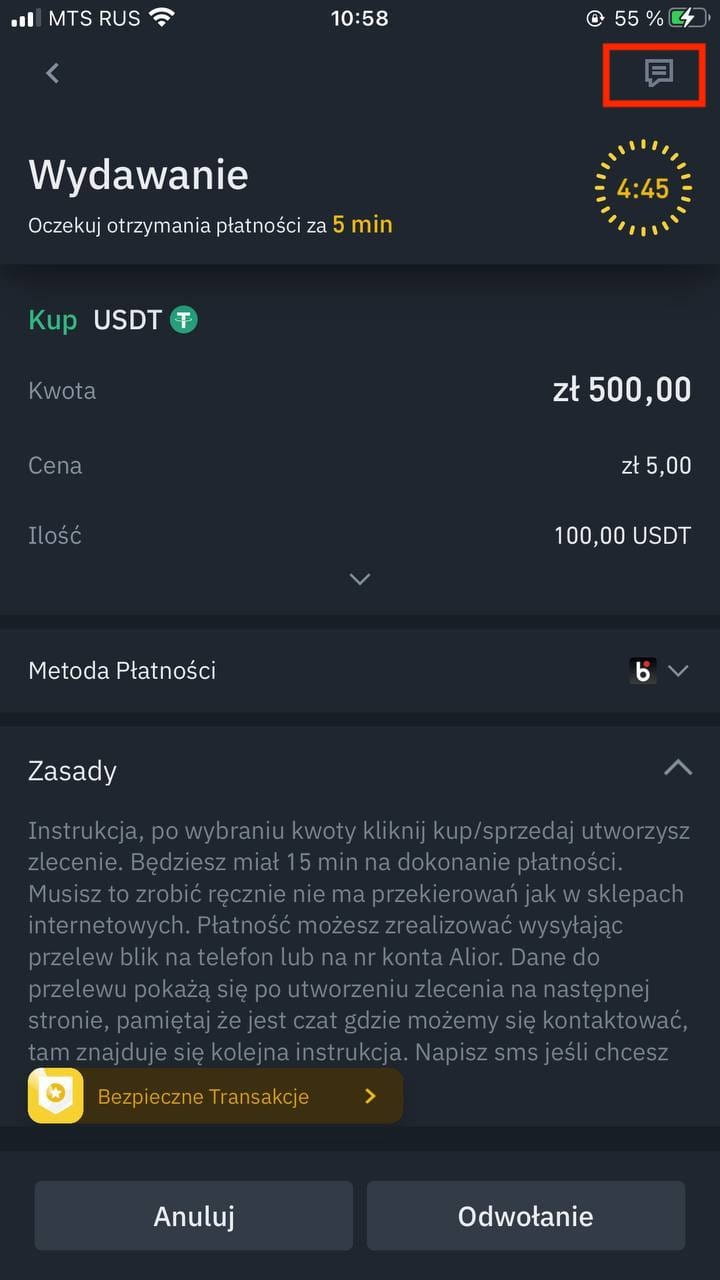Tap the Anuluj button
Viewport: 720px width, 1280px height.
194,1216
